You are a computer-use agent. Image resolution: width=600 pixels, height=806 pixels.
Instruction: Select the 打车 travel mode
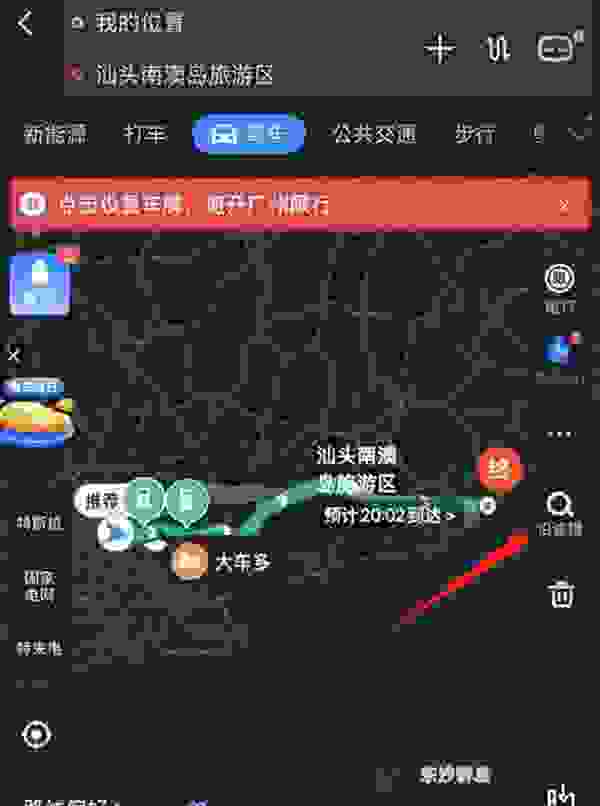pos(145,134)
